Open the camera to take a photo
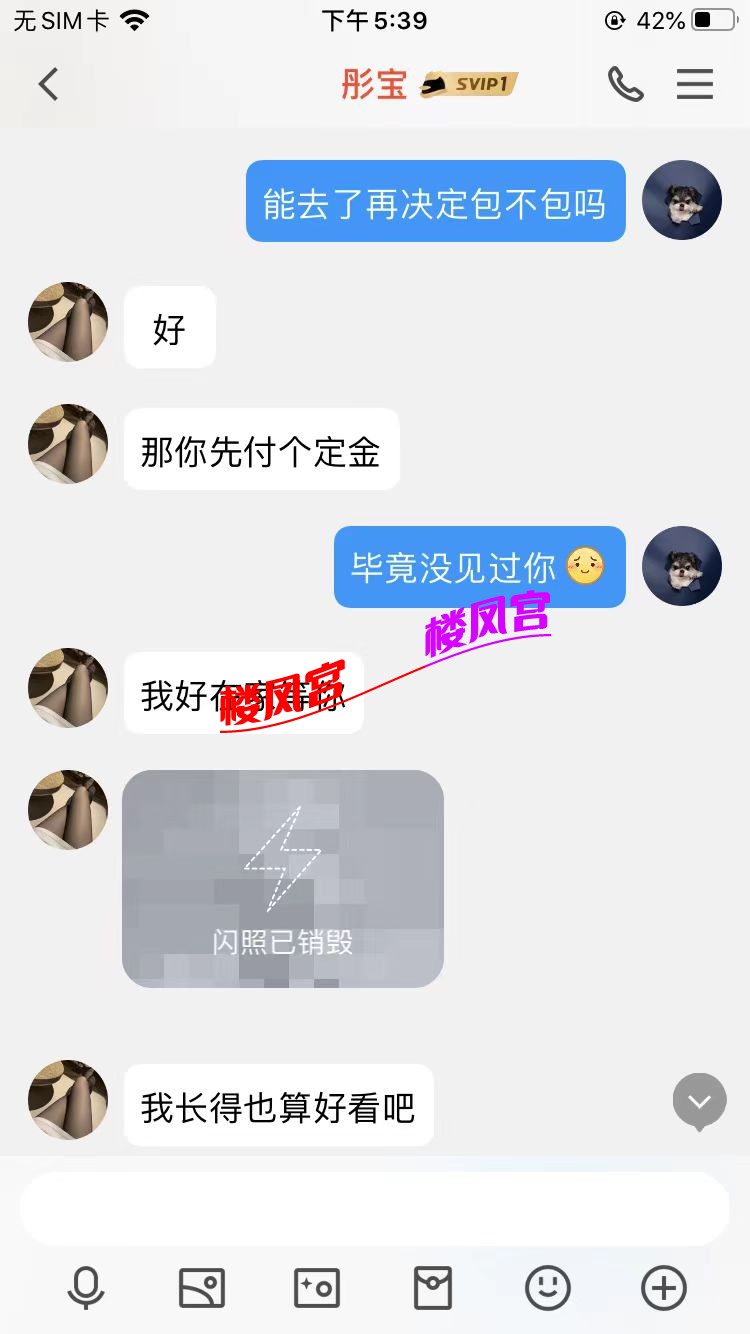The image size is (750, 1334). point(317,1288)
